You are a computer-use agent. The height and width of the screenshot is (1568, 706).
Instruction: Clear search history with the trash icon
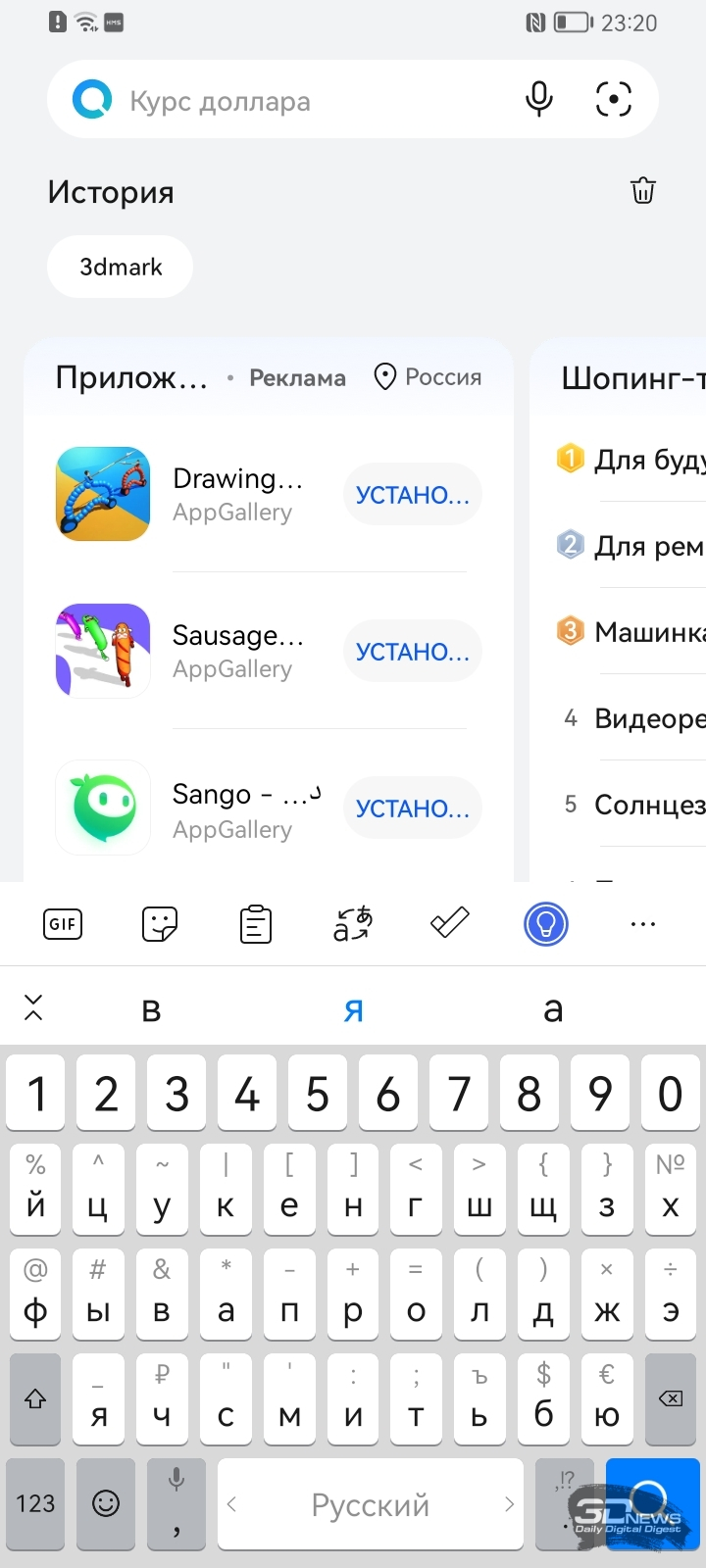[643, 190]
